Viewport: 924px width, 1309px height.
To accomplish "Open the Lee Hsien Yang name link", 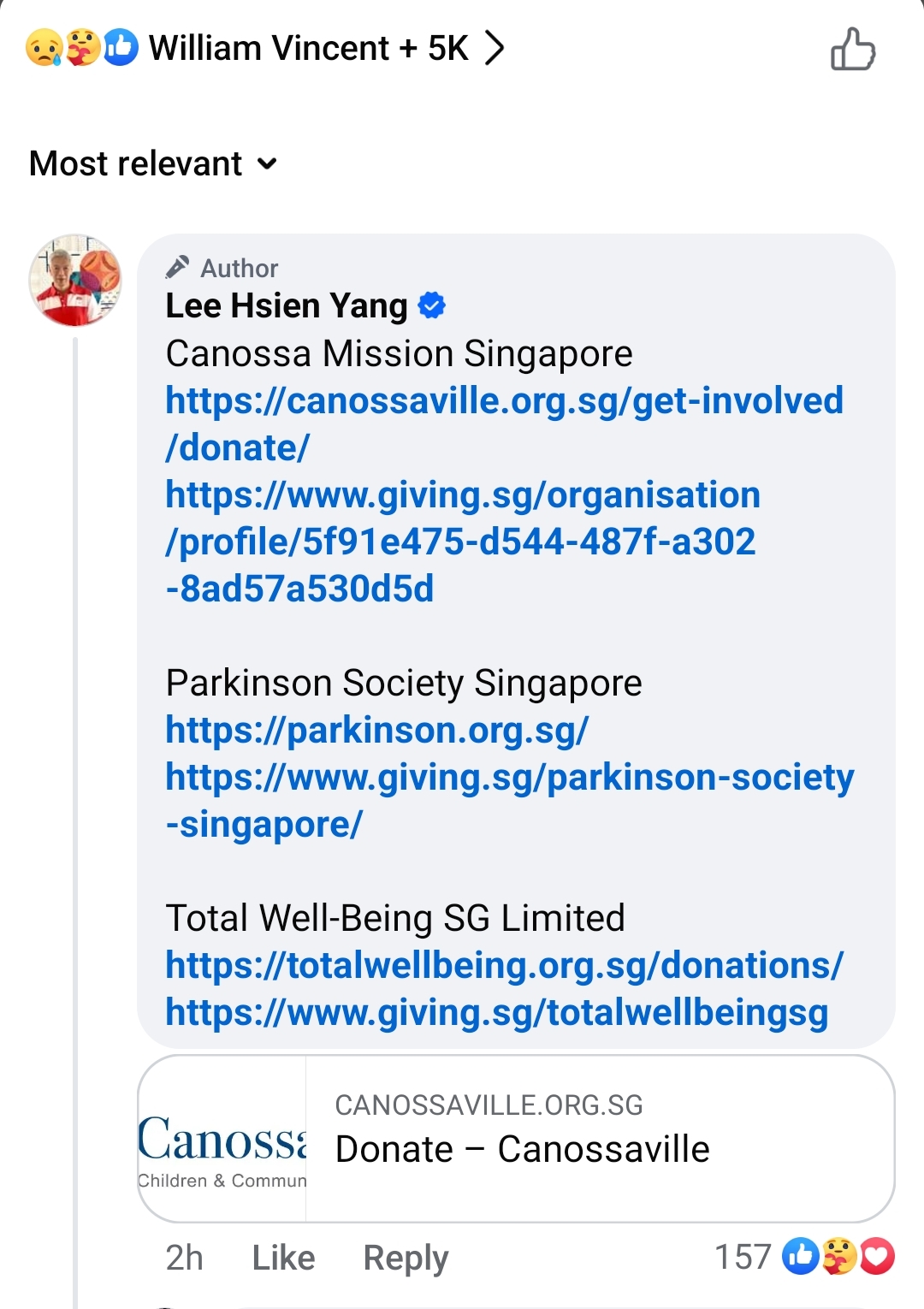I will click(287, 306).
